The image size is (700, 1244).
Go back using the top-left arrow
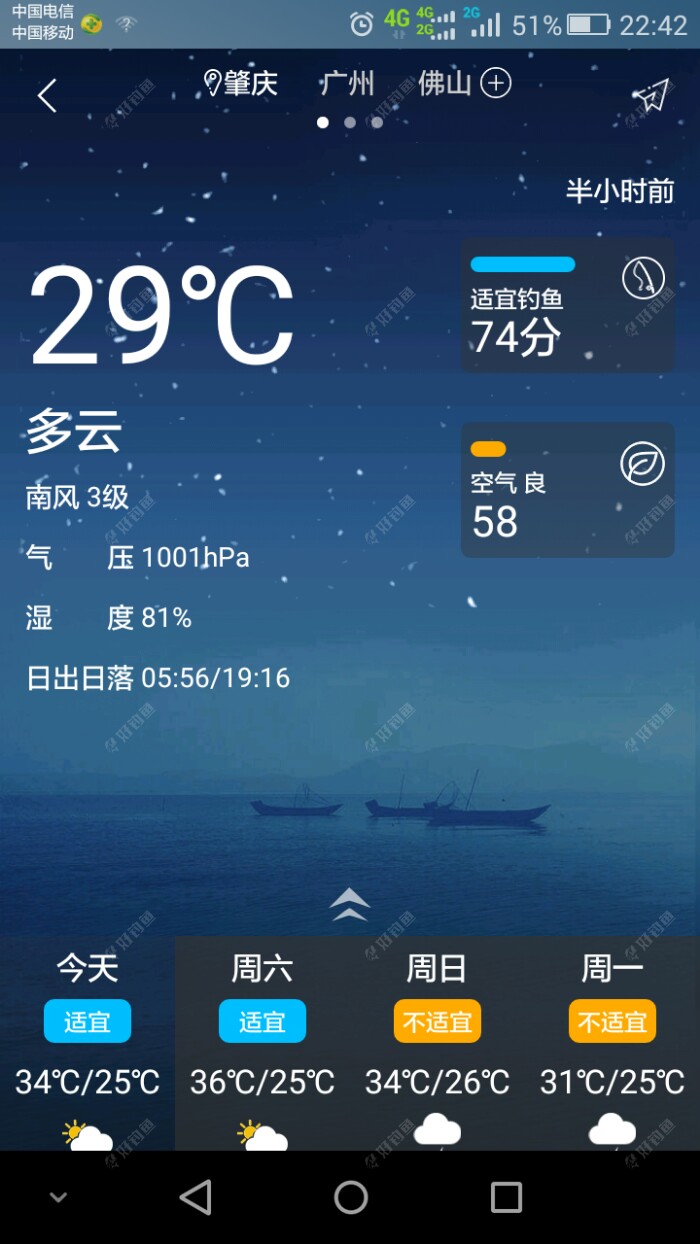point(46,96)
